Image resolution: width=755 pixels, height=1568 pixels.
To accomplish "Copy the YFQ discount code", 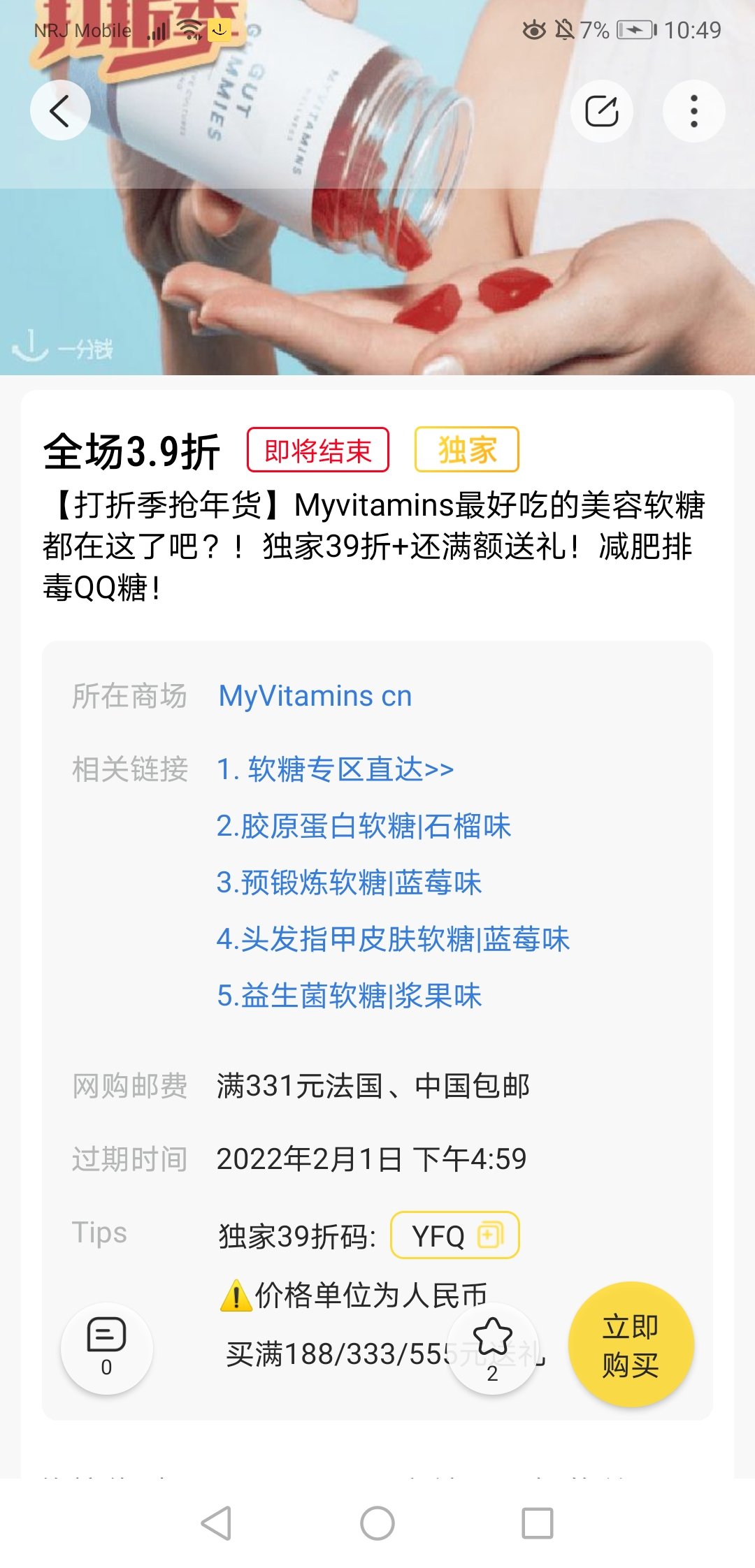I will 455,1235.
